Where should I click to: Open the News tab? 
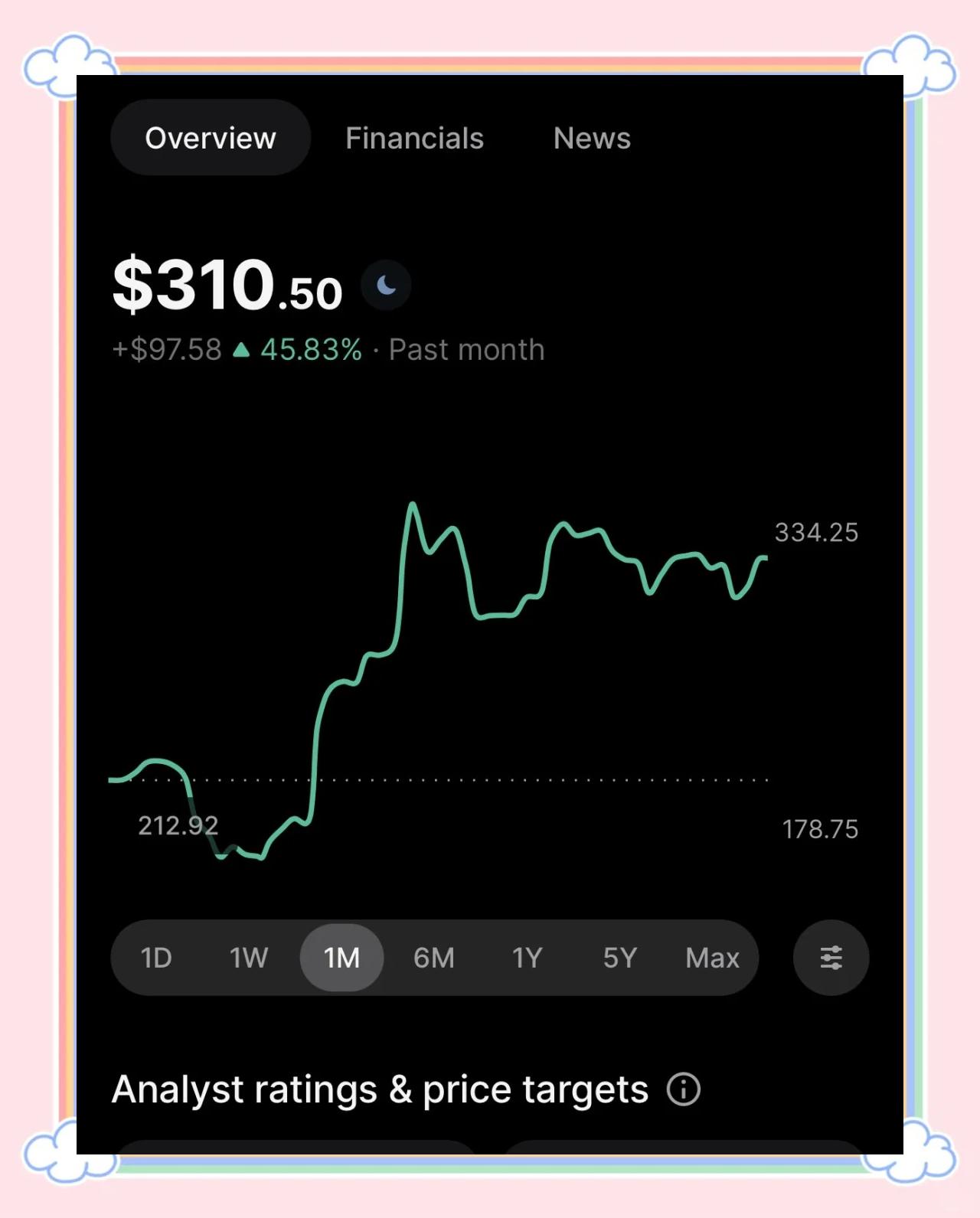point(591,138)
